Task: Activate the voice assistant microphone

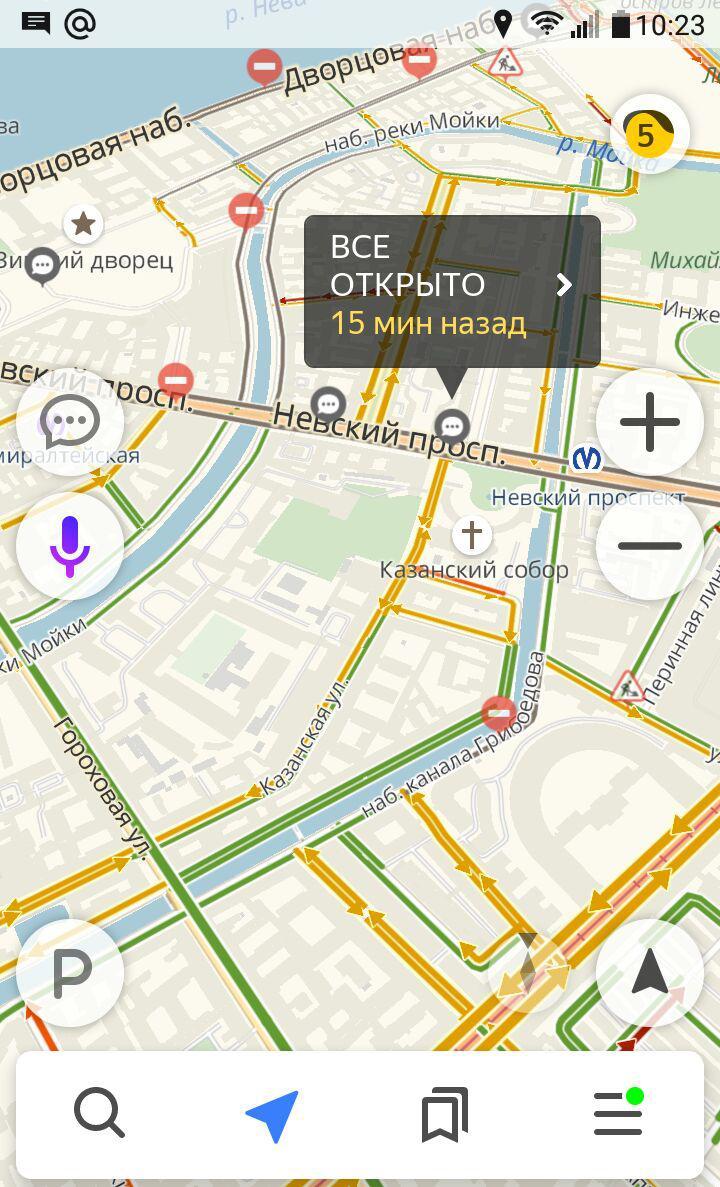Action: click(x=69, y=546)
